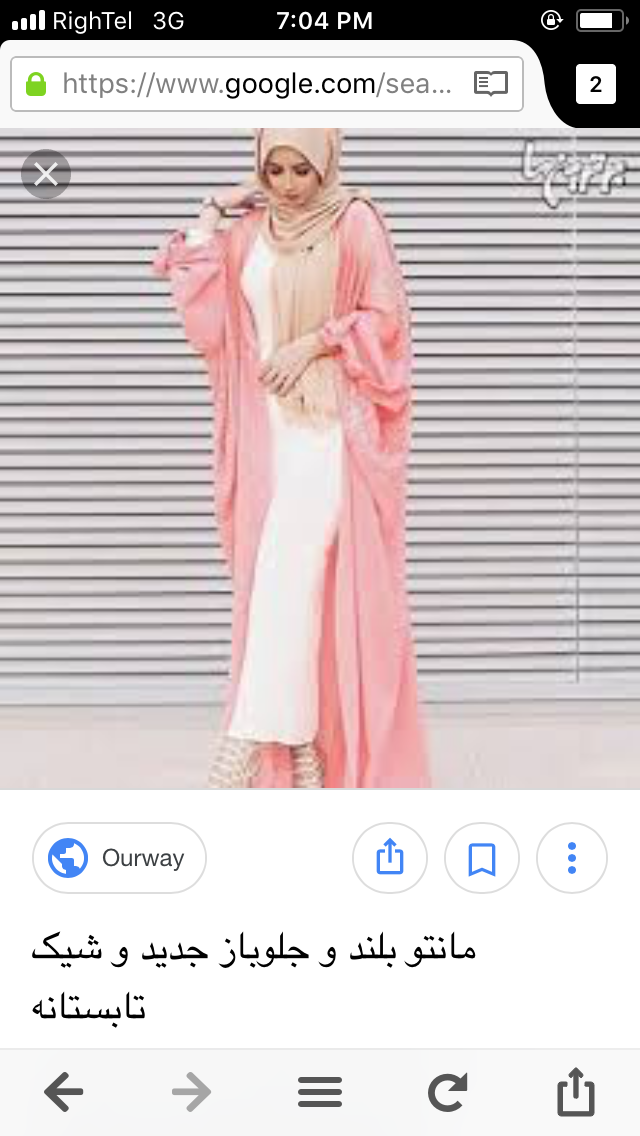
Task: Go forward to the next page
Action: 192,1092
